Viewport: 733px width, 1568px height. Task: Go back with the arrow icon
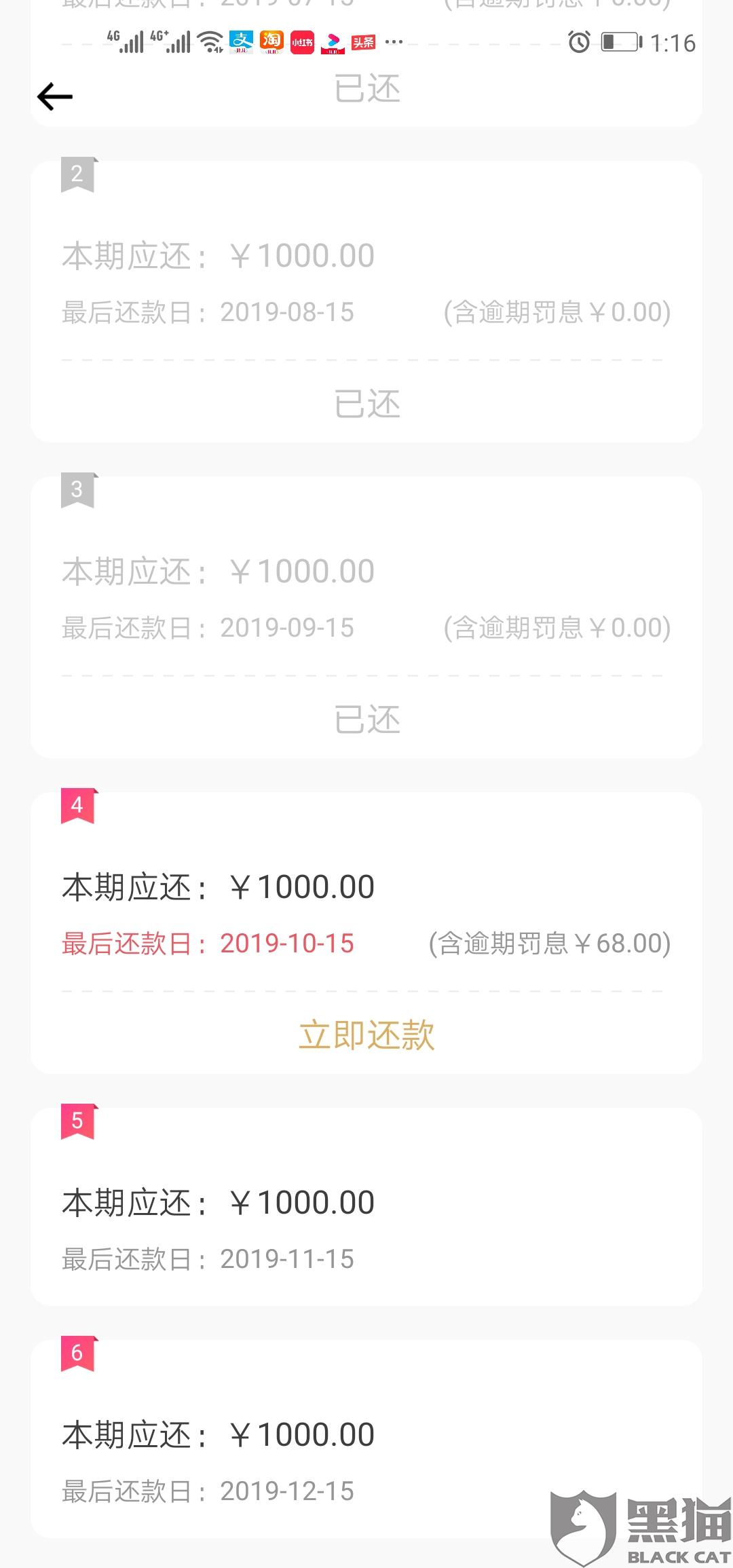click(x=55, y=96)
